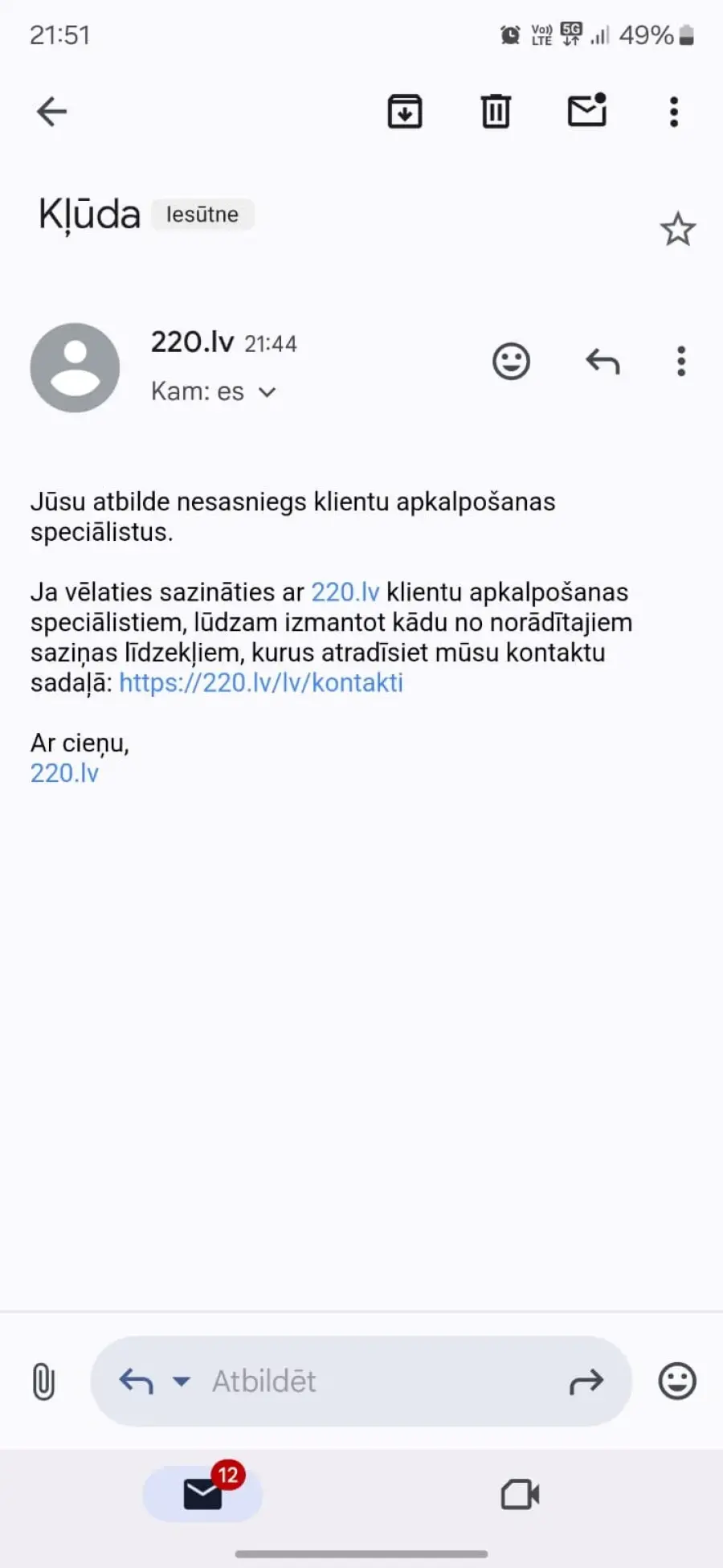
Task: Archive this email
Action: 405,112
